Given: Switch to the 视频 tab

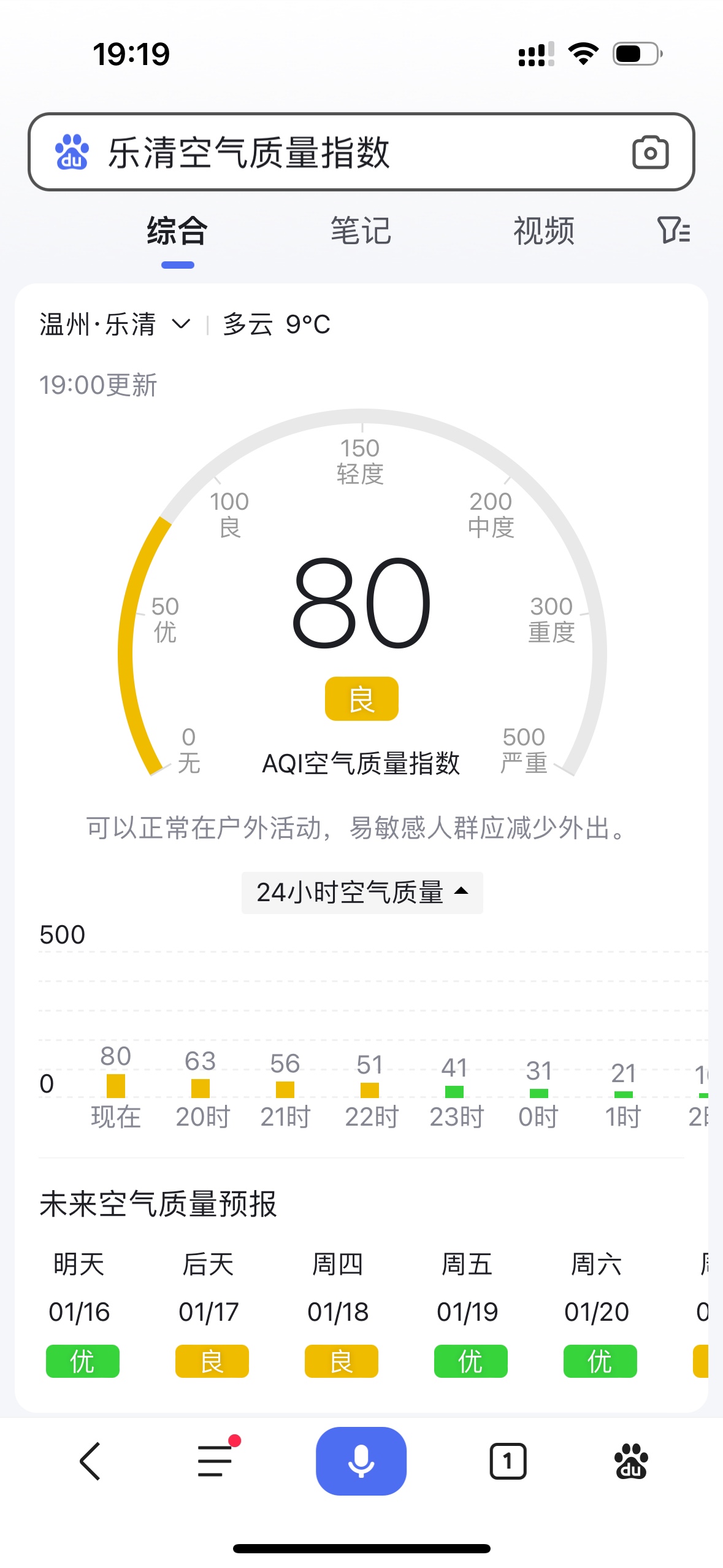Looking at the screenshot, I should [543, 231].
